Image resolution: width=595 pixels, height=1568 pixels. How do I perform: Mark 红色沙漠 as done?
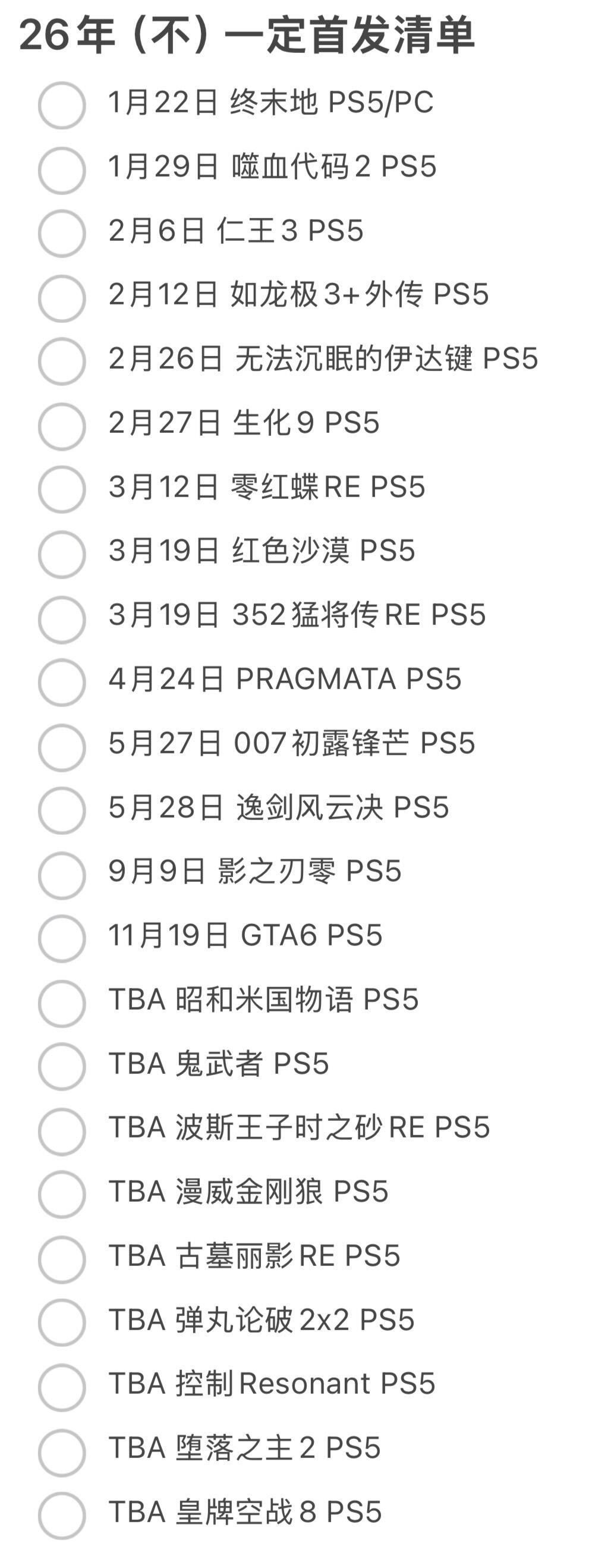point(61,554)
